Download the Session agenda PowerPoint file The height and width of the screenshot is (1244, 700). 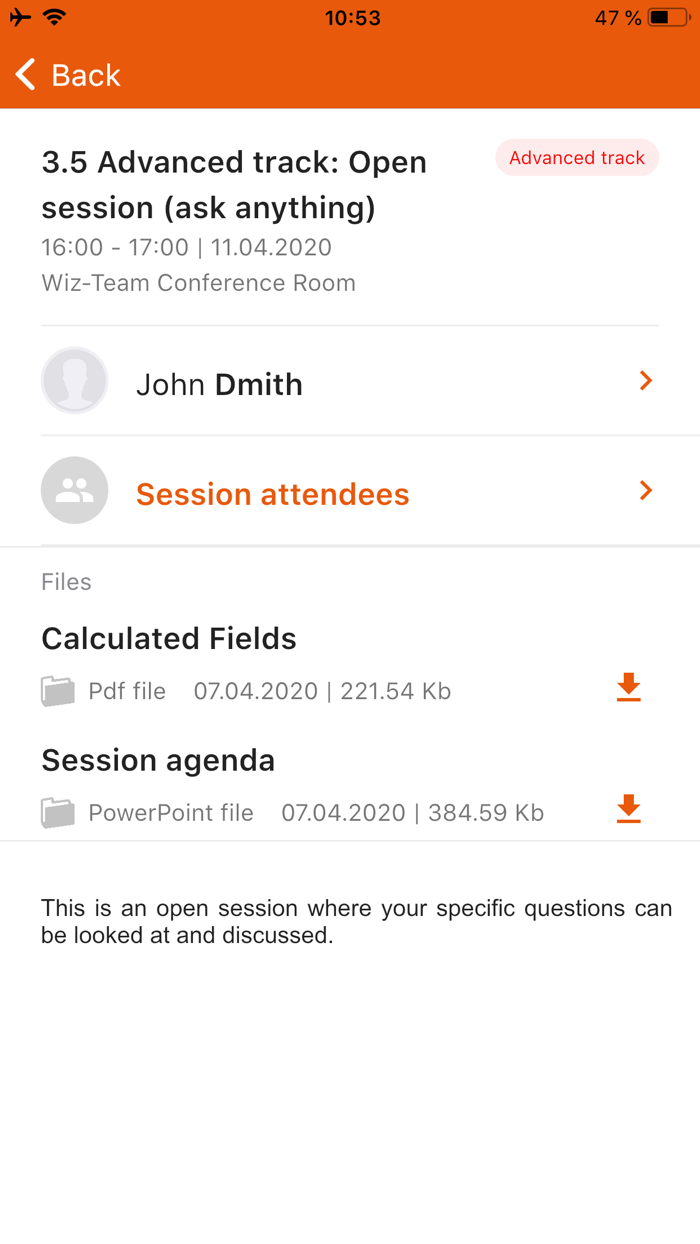click(x=628, y=809)
